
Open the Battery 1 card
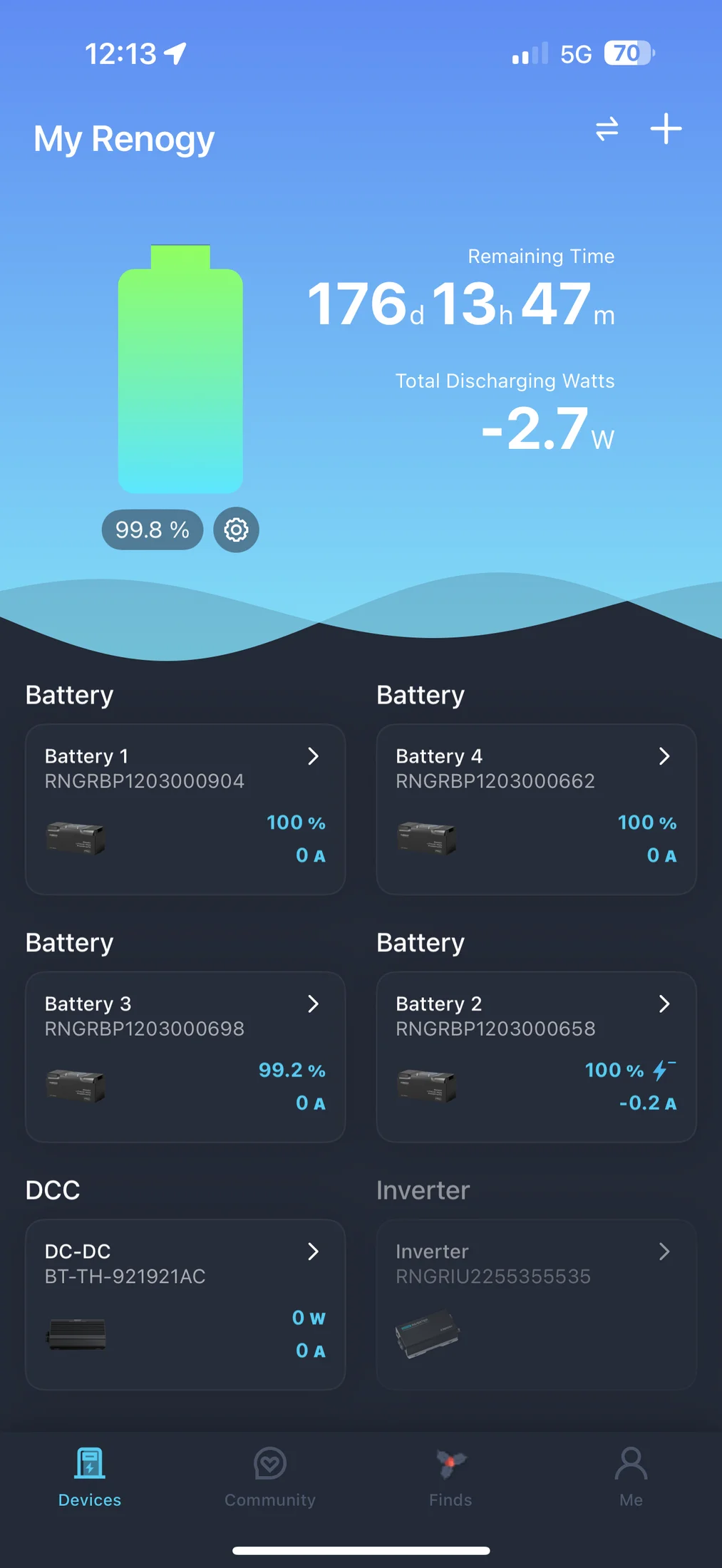click(185, 809)
